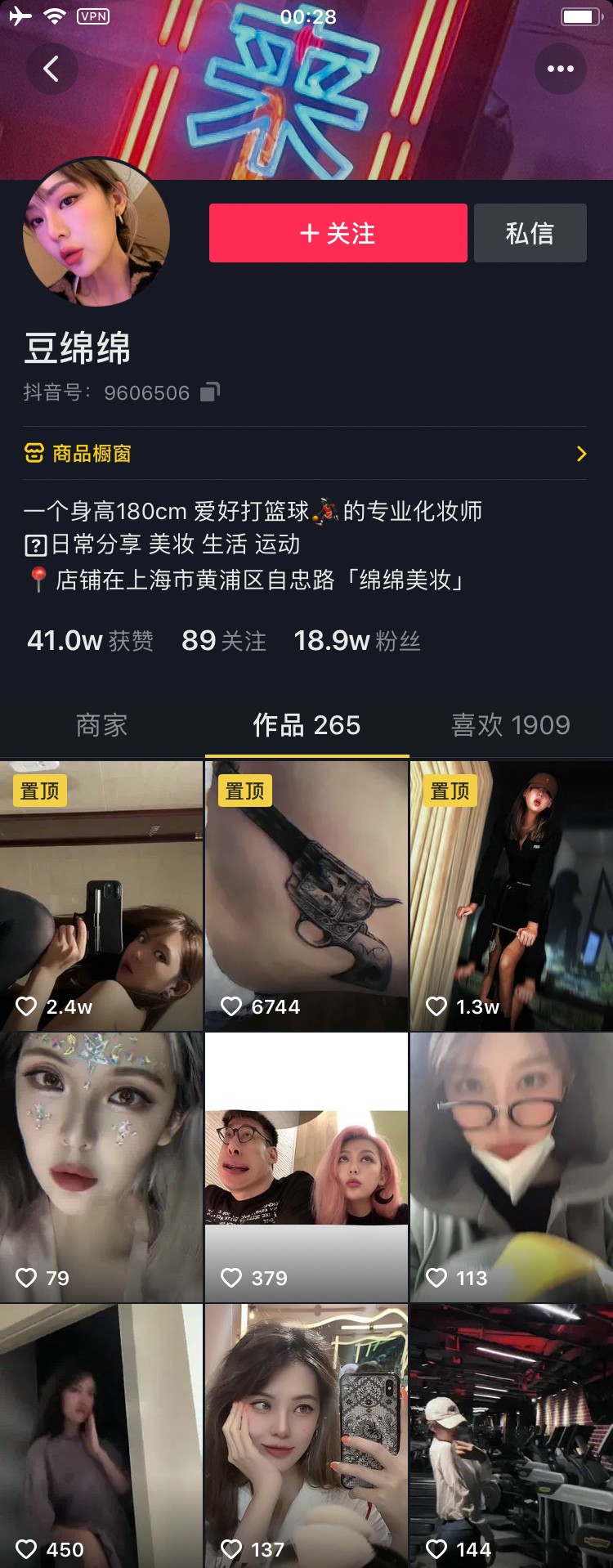View the 89 关注 following list
Viewport: 613px width, 1568px height.
click(223, 641)
